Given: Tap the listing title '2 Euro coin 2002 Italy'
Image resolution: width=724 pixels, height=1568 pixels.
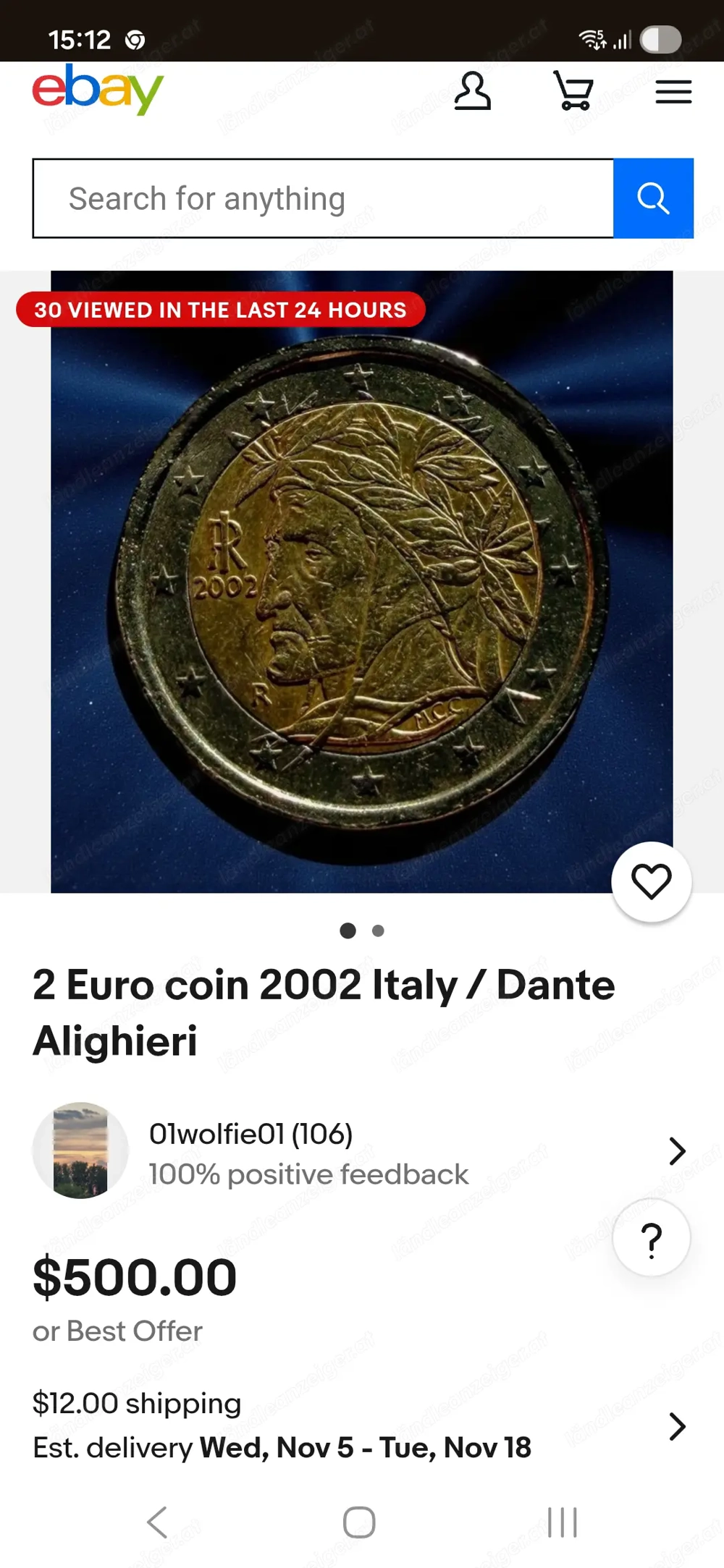Looking at the screenshot, I should 323,984.
